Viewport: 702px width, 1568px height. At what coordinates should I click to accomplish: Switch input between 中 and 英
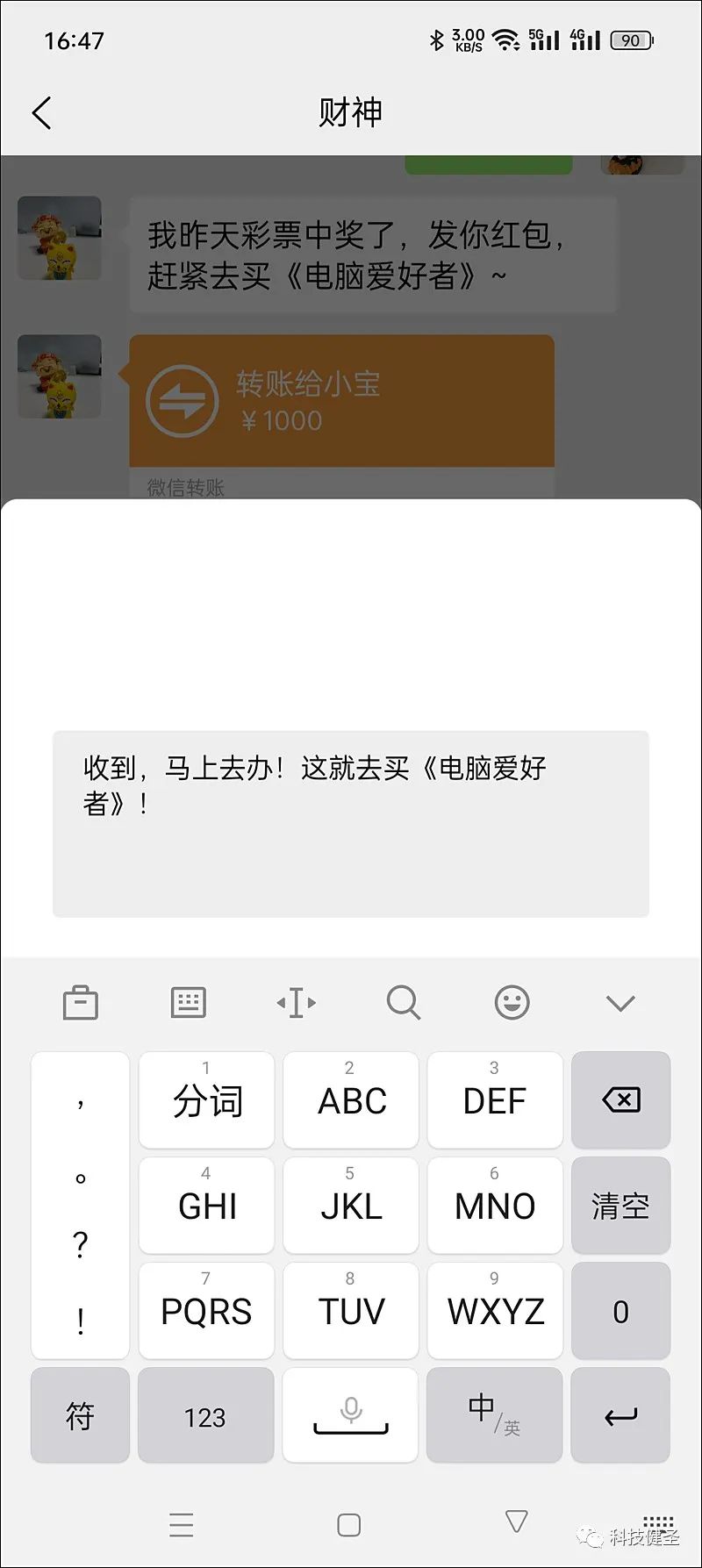(494, 1415)
